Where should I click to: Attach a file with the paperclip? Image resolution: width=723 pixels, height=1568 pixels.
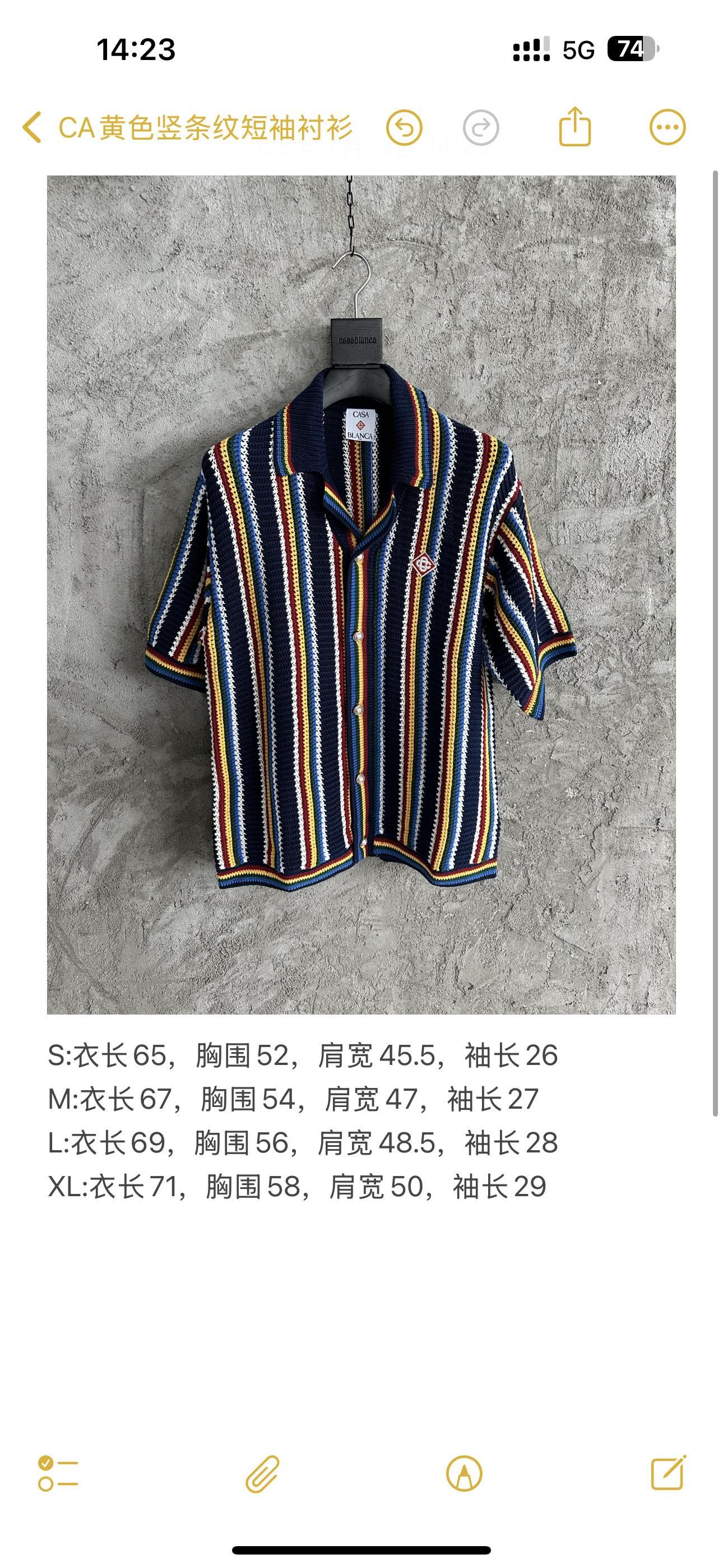coord(262,1474)
